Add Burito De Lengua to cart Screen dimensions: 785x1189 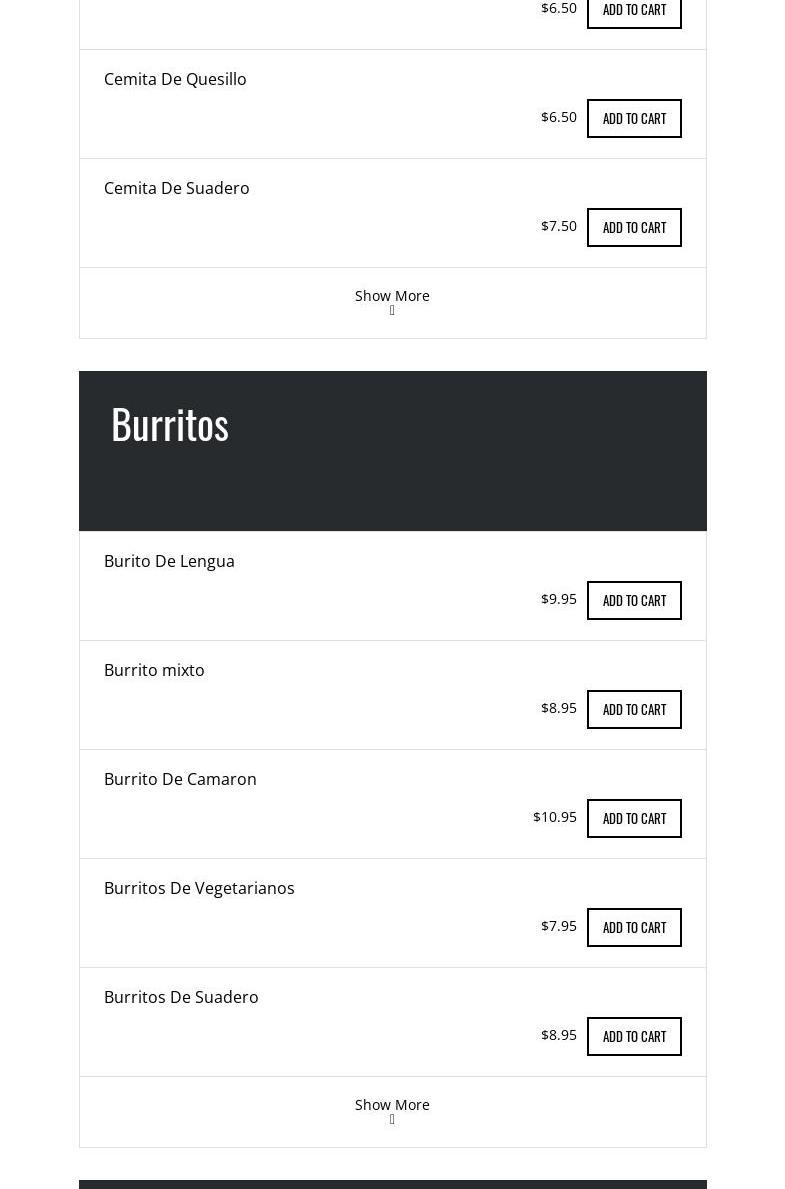tap(634, 600)
